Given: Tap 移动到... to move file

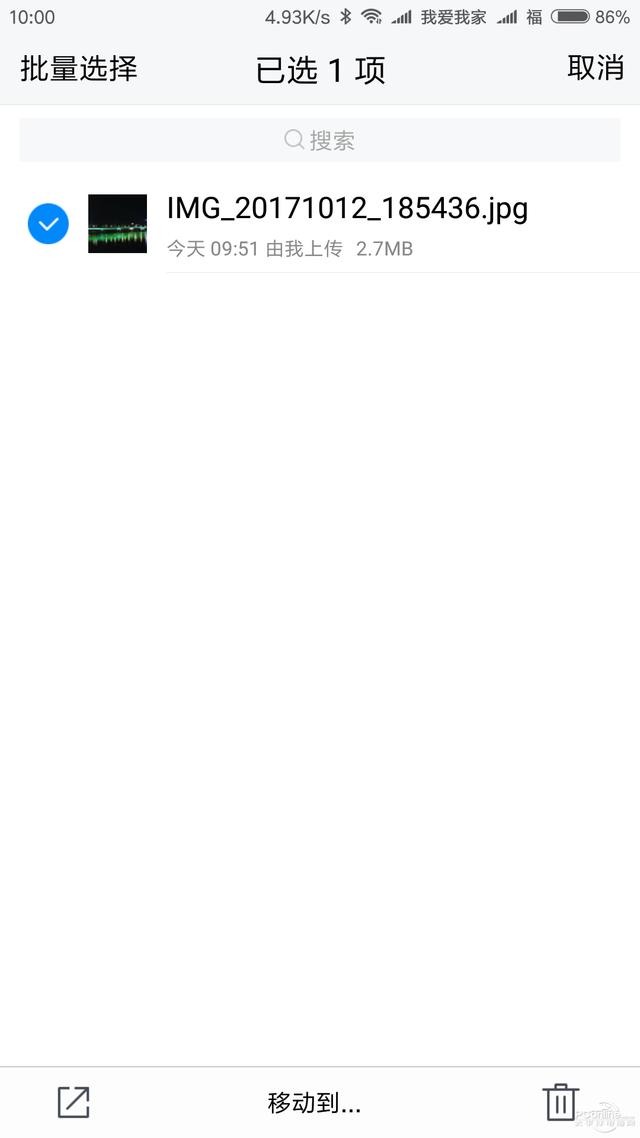Looking at the screenshot, I should tap(314, 1103).
